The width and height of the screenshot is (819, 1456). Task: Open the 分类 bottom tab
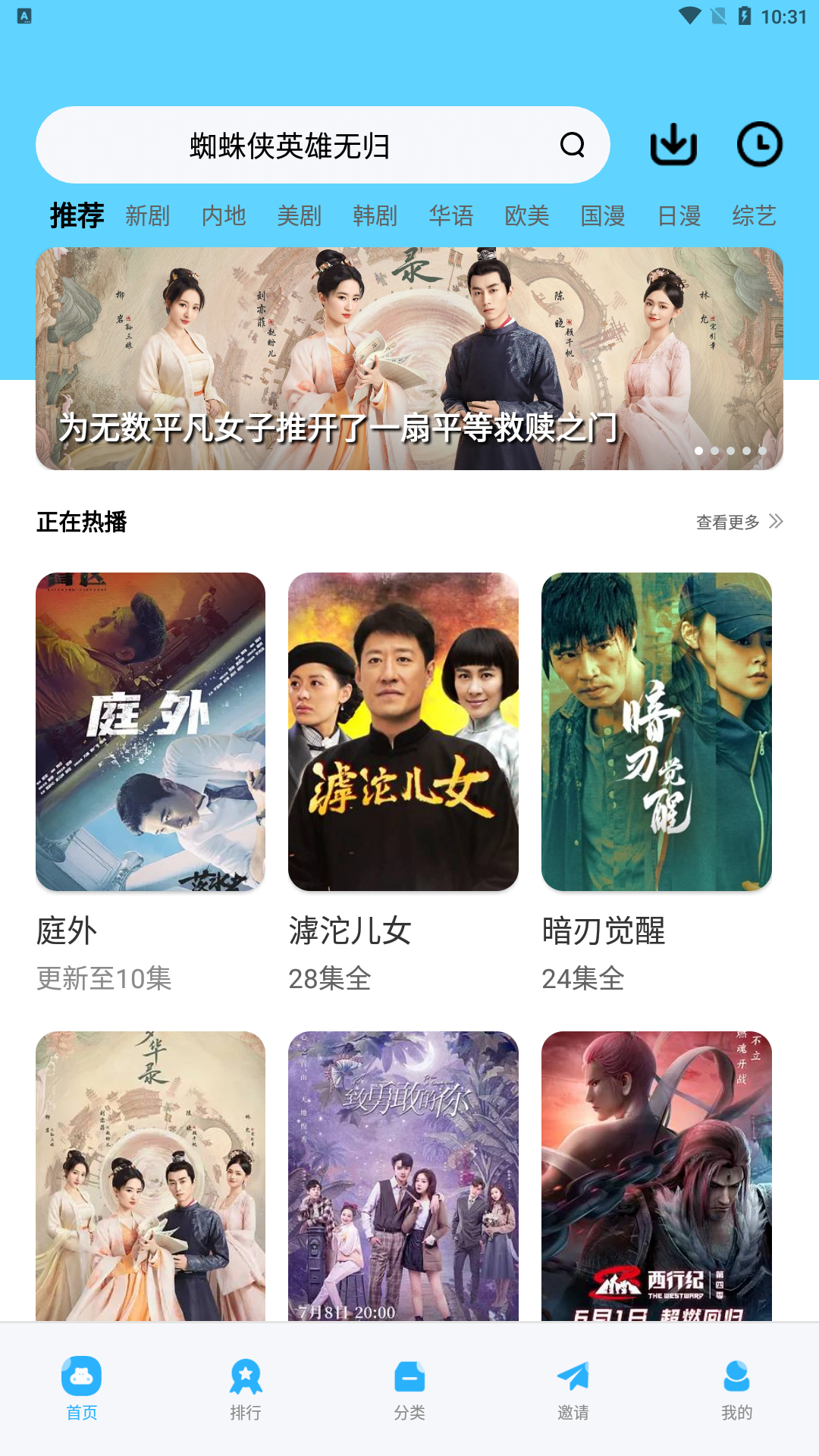click(x=409, y=1389)
